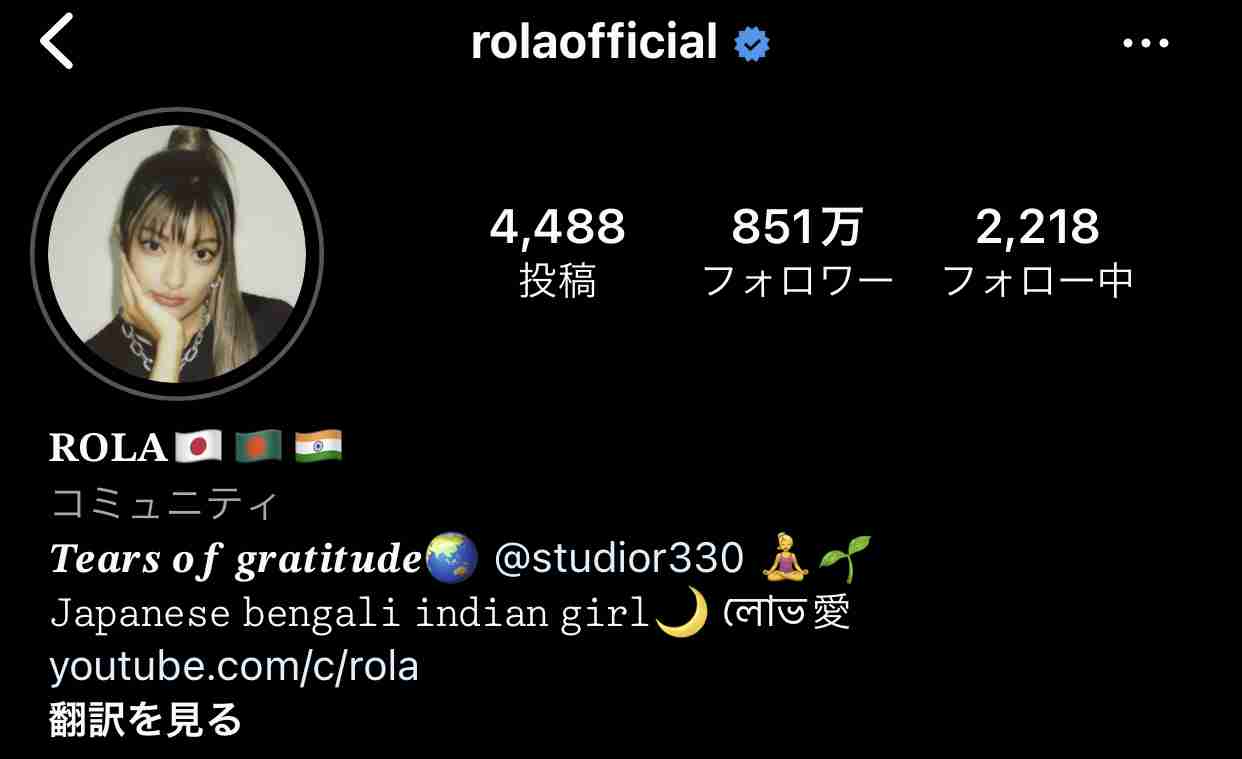Open the youtube.com/c/rola link

click(x=234, y=666)
